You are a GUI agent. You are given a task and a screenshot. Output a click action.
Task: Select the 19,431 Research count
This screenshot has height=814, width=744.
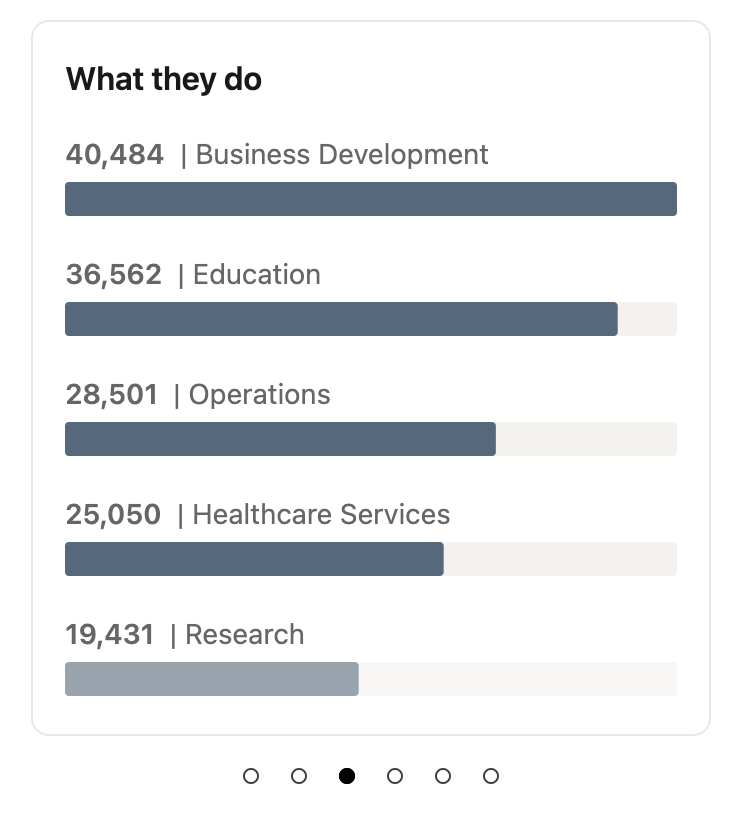tap(110, 635)
